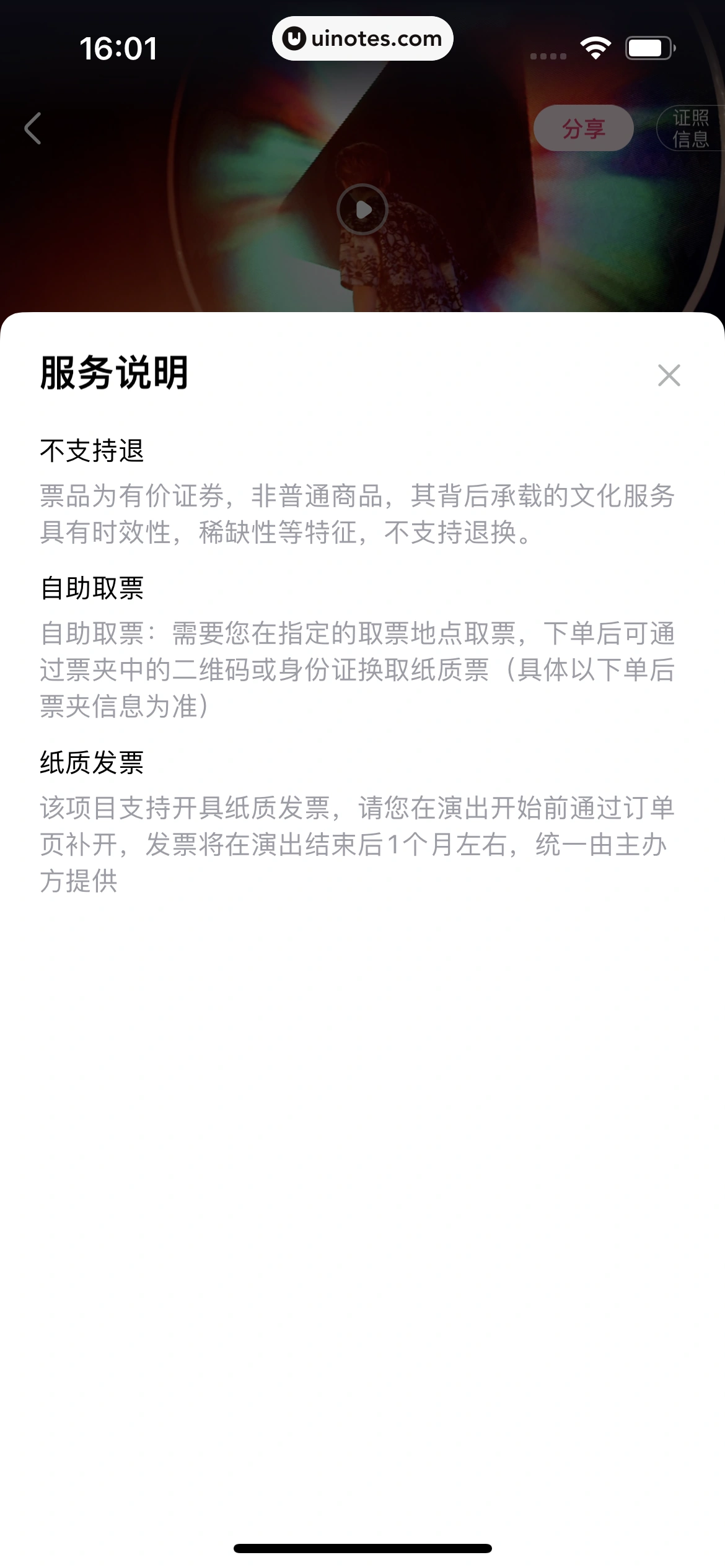
Task: Share this show with 分享
Action: (583, 129)
